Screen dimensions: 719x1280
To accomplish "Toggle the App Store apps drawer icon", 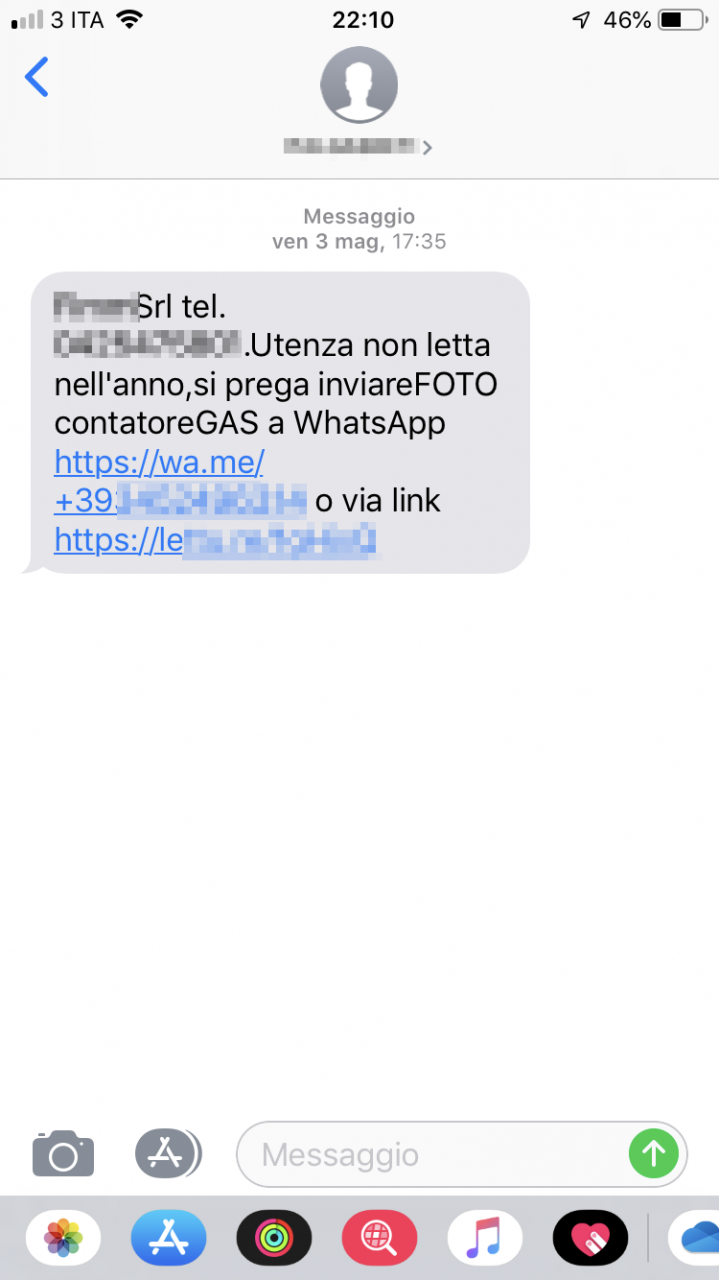I will pyautogui.click(x=168, y=1154).
